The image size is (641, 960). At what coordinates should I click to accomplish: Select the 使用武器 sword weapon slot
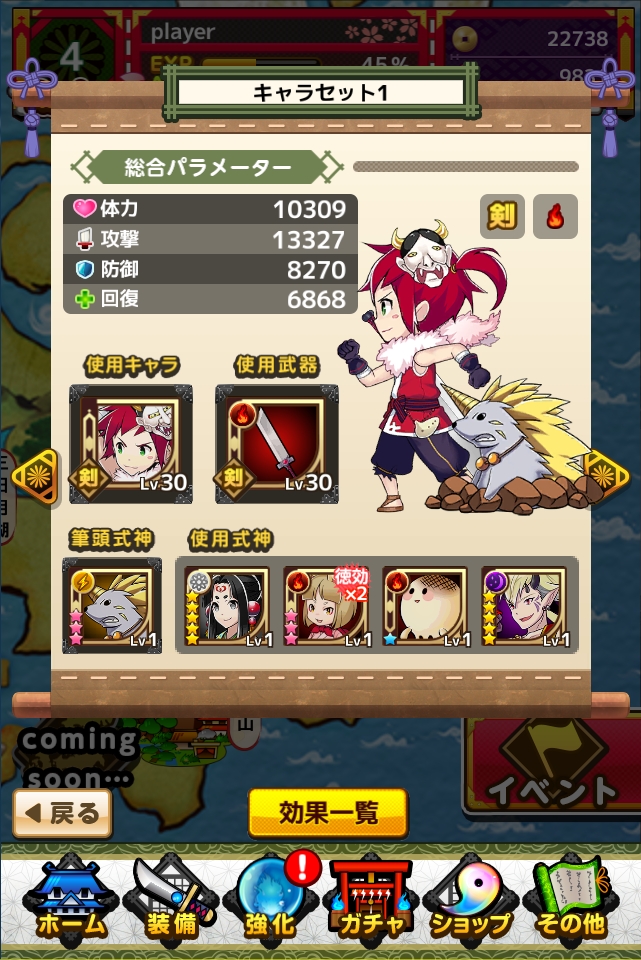[277, 444]
